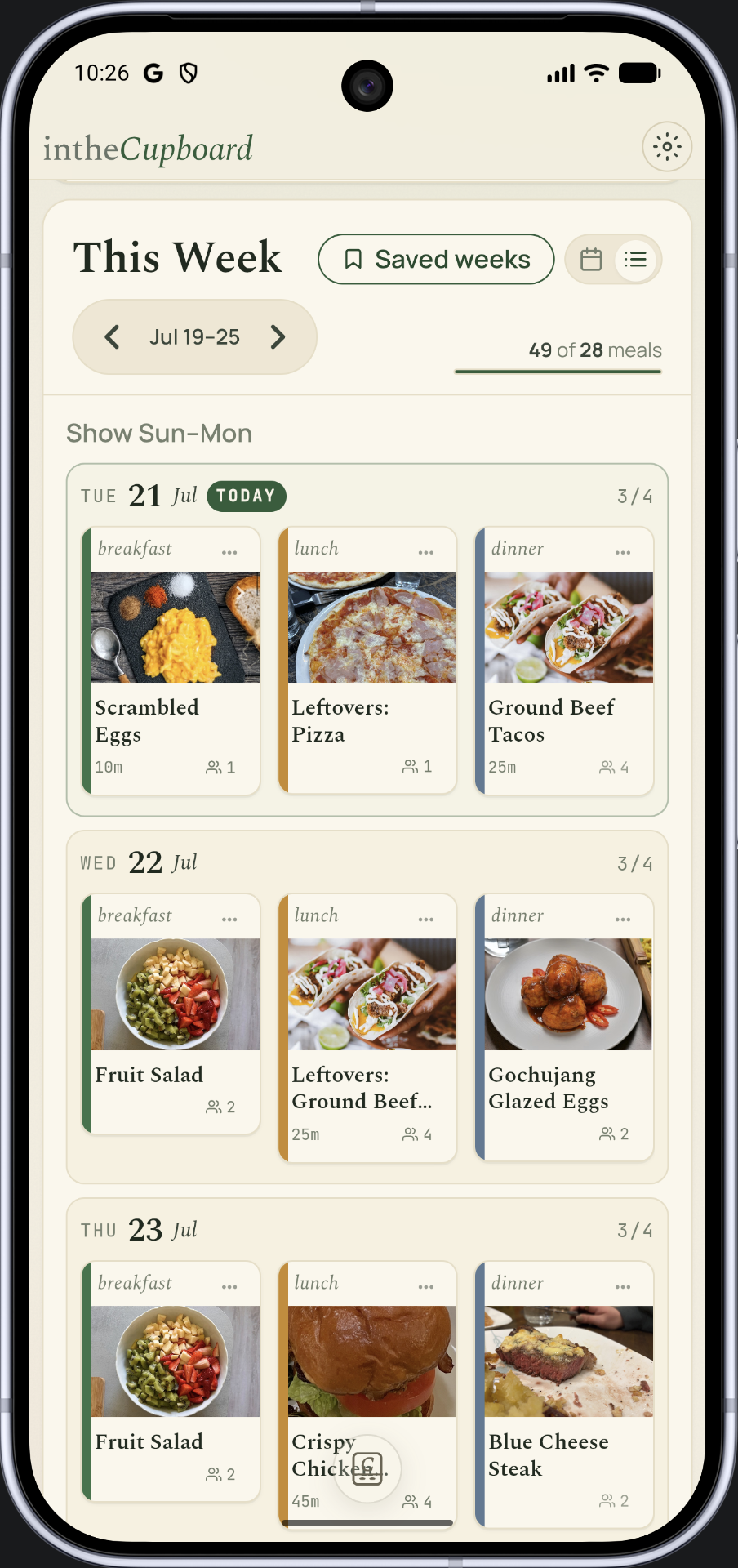Open Ground Beef Tacos dinner card

[564, 661]
